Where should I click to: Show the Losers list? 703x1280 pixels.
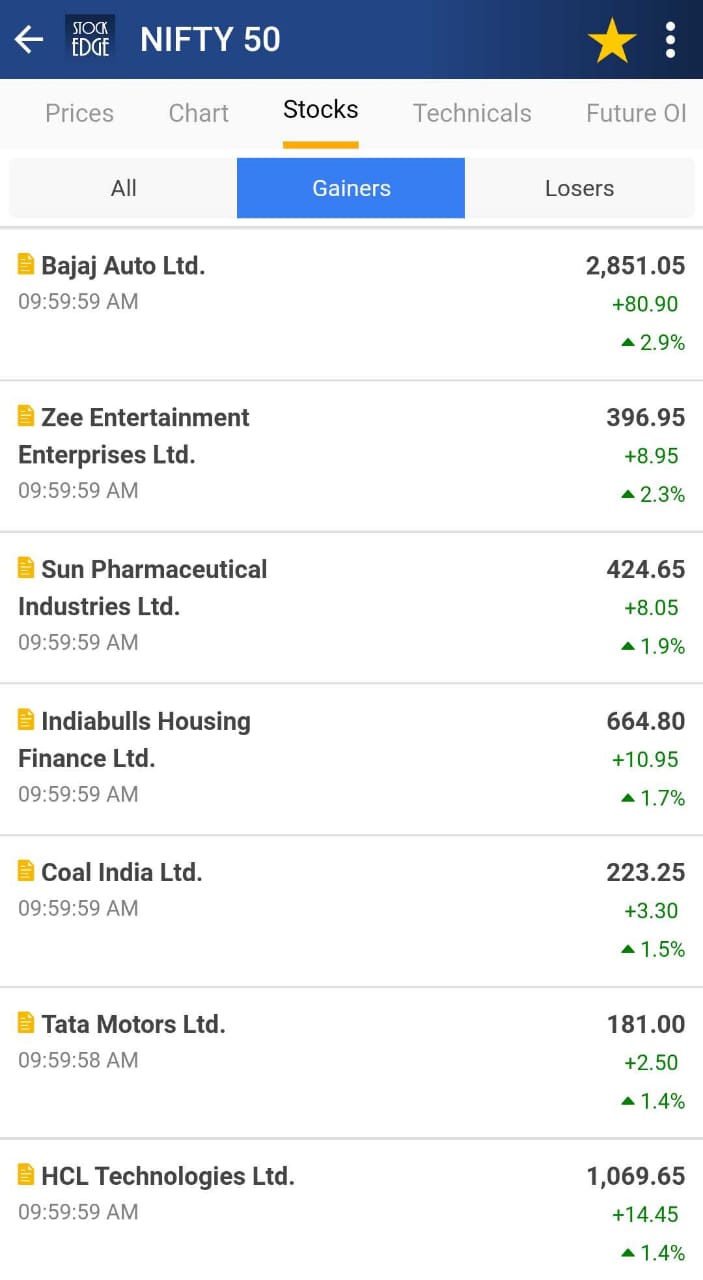click(580, 188)
